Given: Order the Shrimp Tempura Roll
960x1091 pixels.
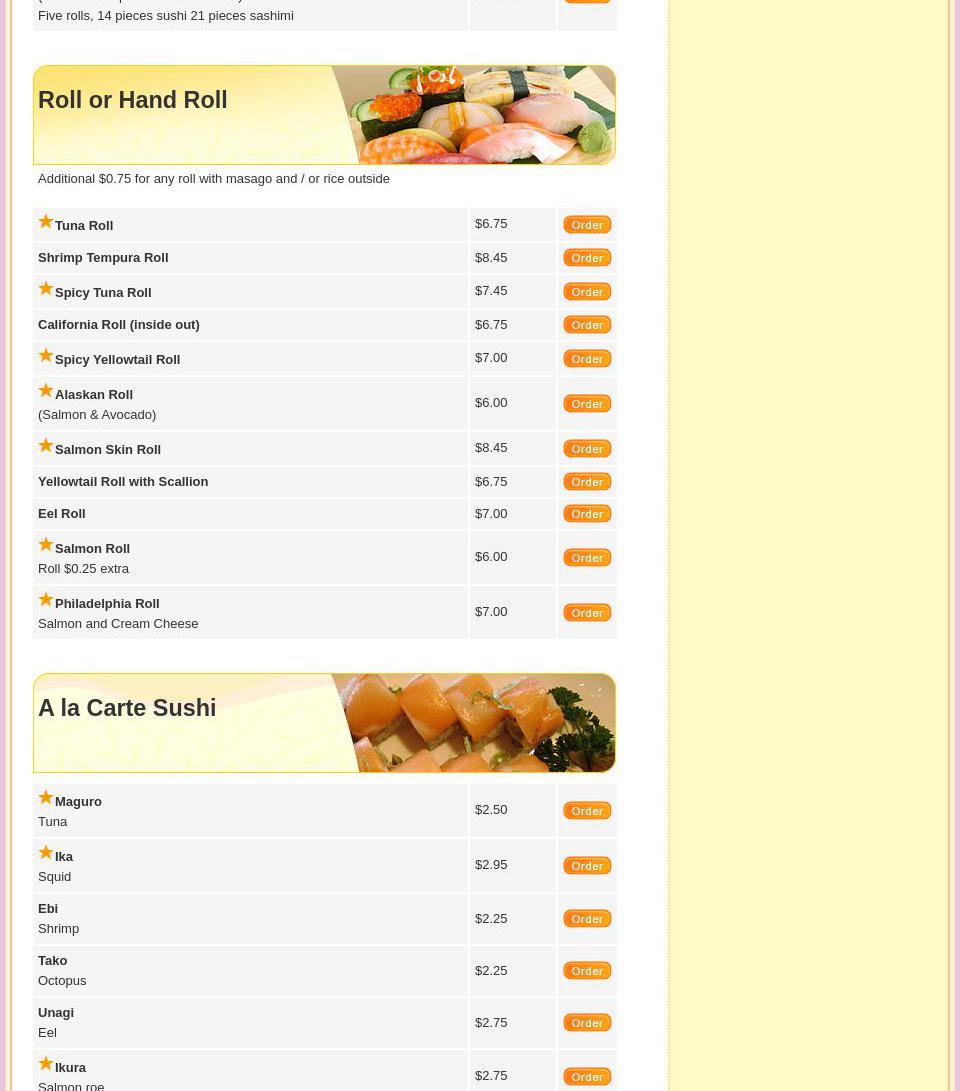Looking at the screenshot, I should 587,258.
